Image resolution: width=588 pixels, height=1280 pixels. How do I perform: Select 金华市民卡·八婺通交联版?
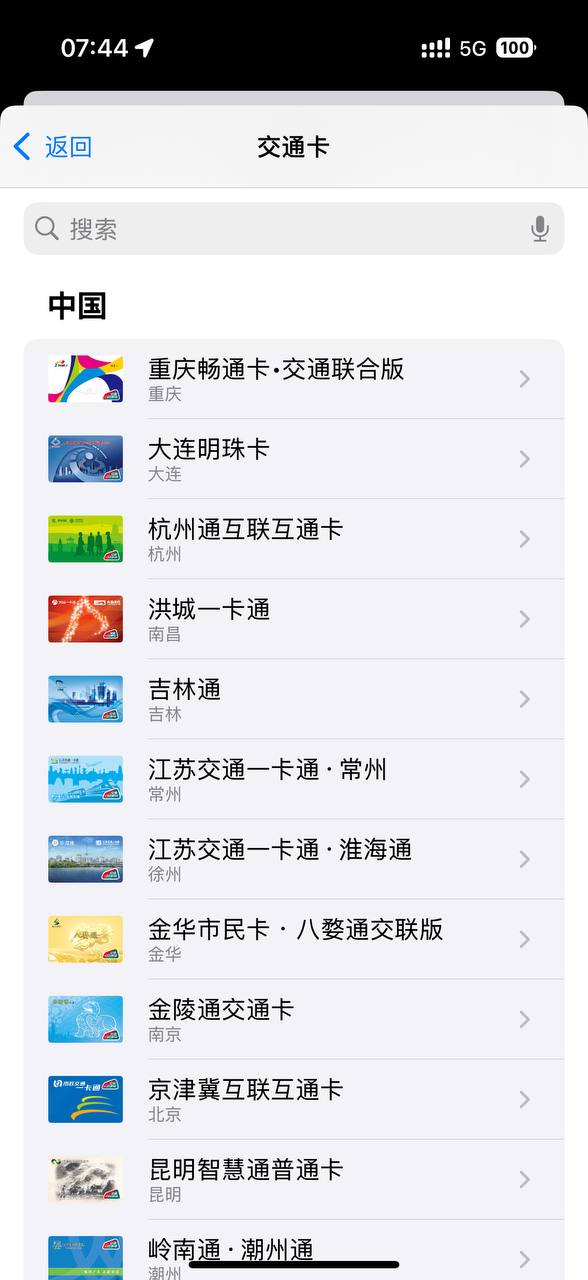coord(294,939)
